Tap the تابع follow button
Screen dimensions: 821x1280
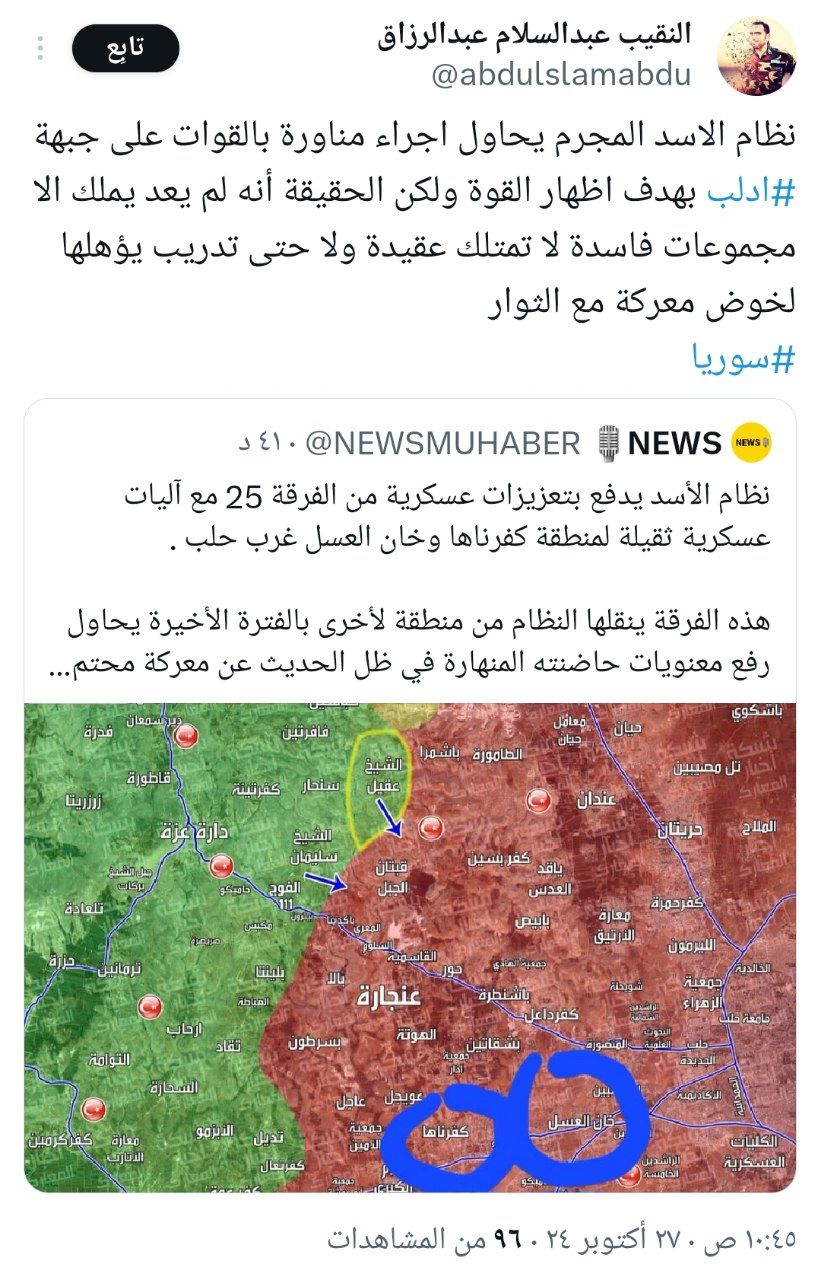[126, 48]
